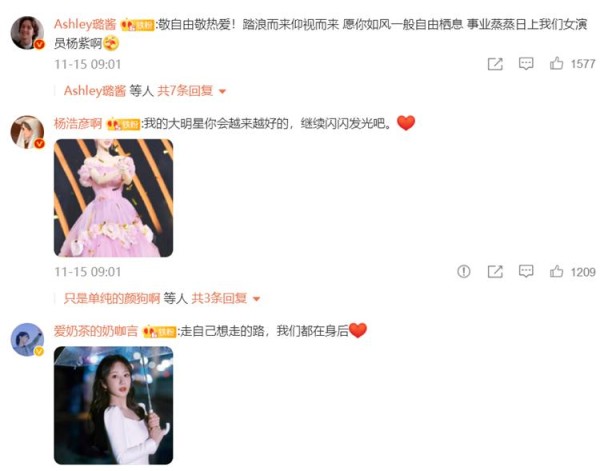Expand the 共3条回复 replies
The height and width of the screenshot is (471, 600).
pyautogui.click(x=226, y=298)
